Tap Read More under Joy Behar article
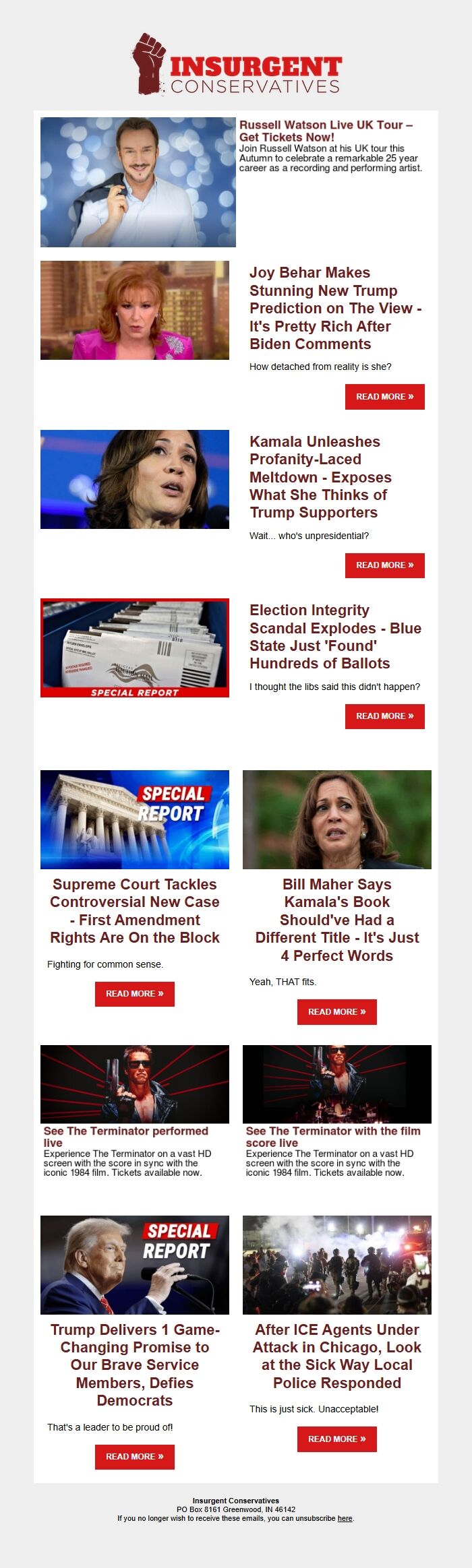 [385, 397]
